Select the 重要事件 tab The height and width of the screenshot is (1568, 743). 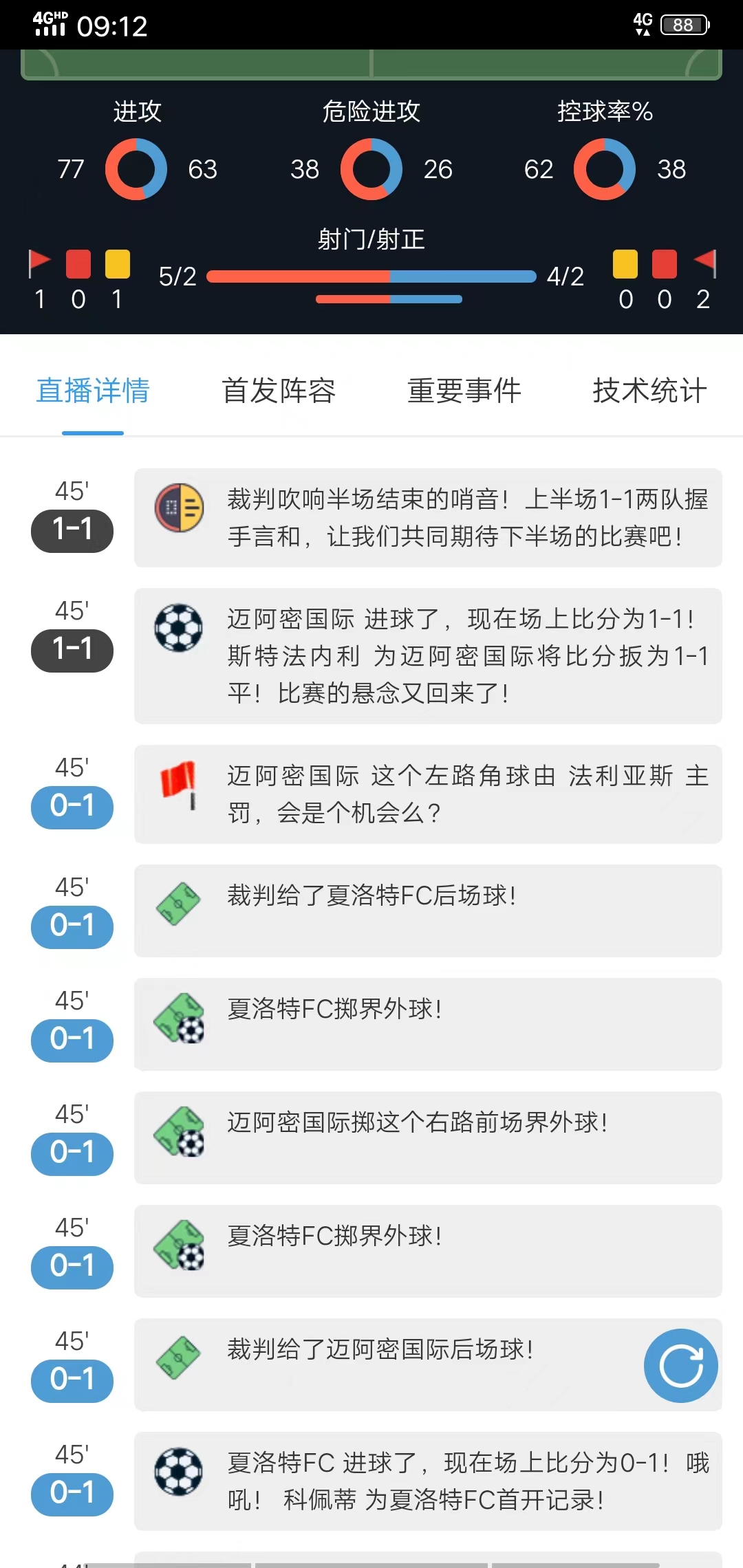click(464, 391)
